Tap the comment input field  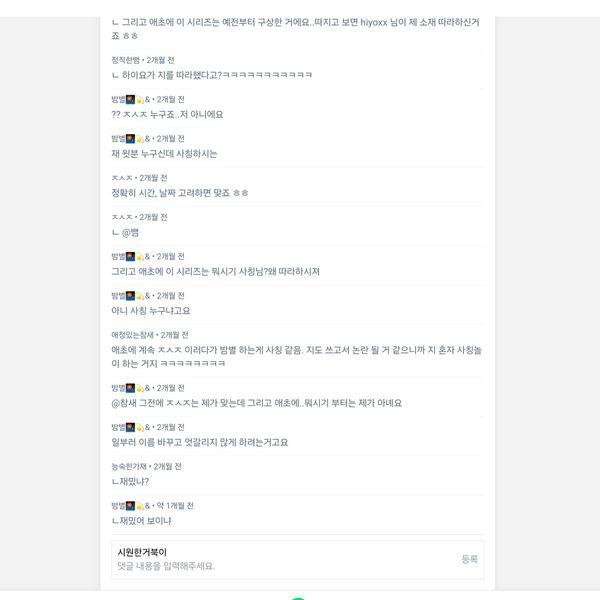280,566
